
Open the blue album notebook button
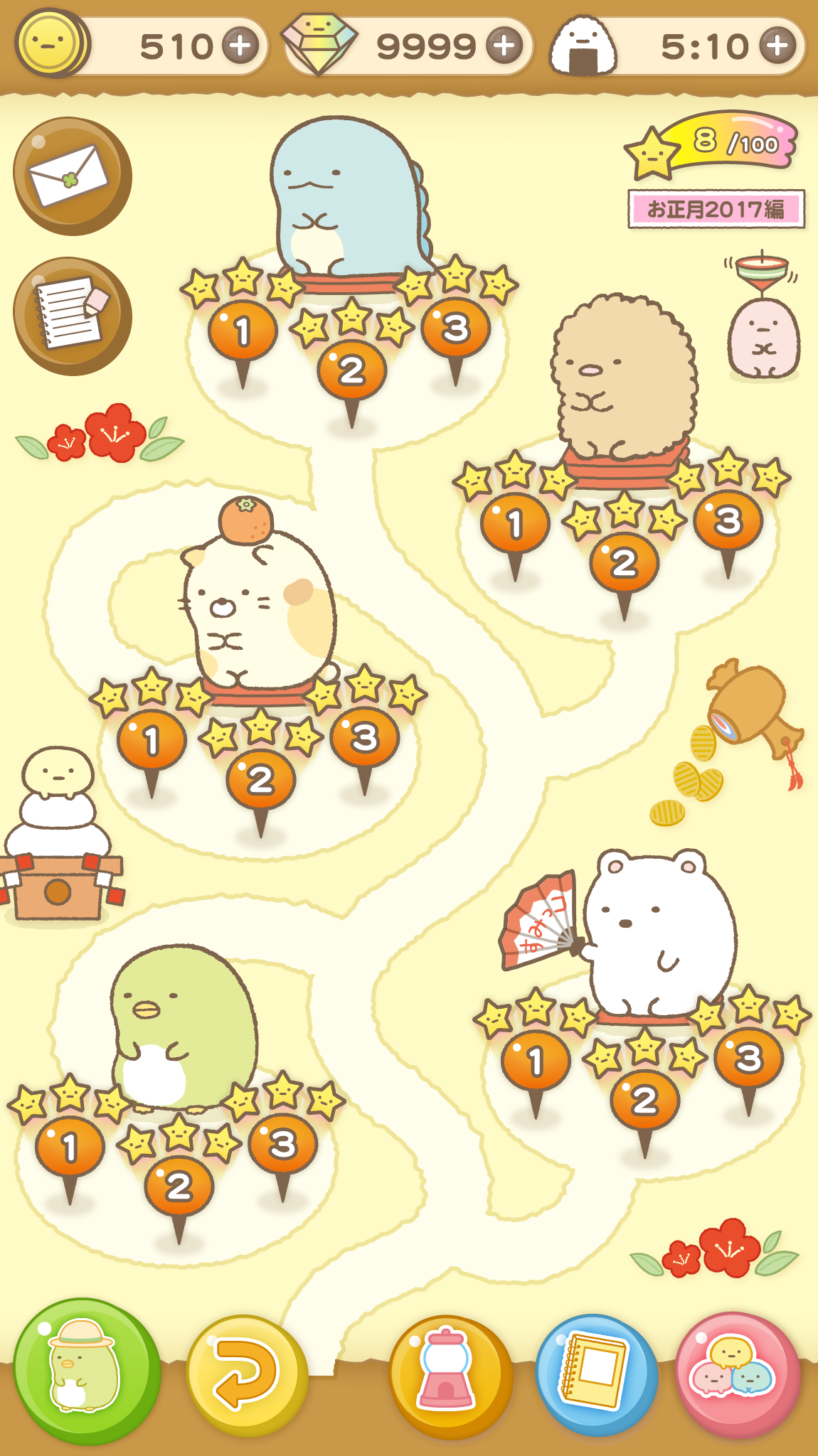tap(596, 1374)
